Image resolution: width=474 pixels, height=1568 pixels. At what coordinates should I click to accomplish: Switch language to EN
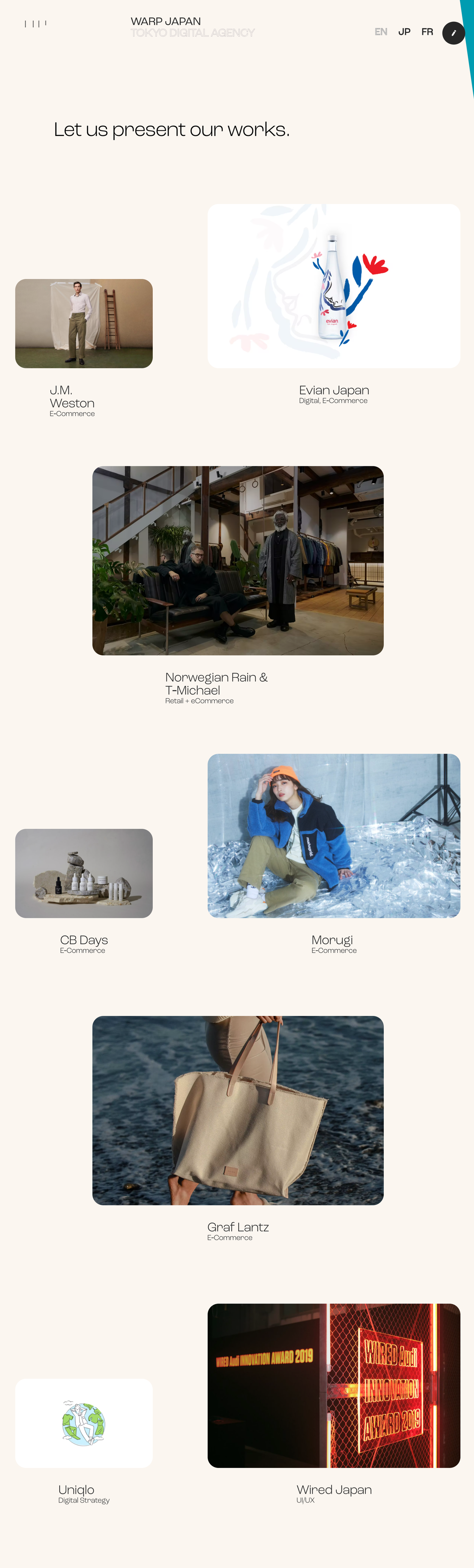click(380, 32)
